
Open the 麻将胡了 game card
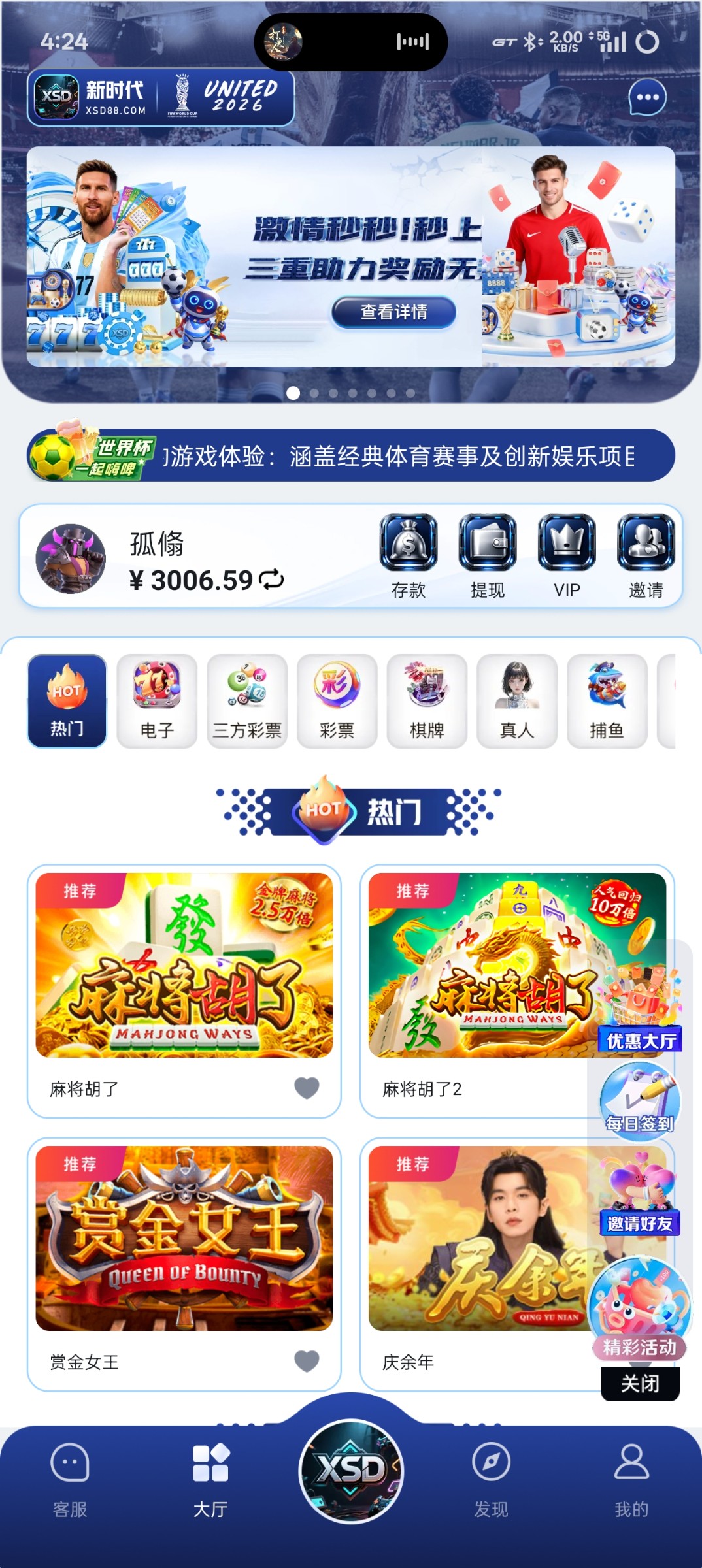tap(184, 966)
